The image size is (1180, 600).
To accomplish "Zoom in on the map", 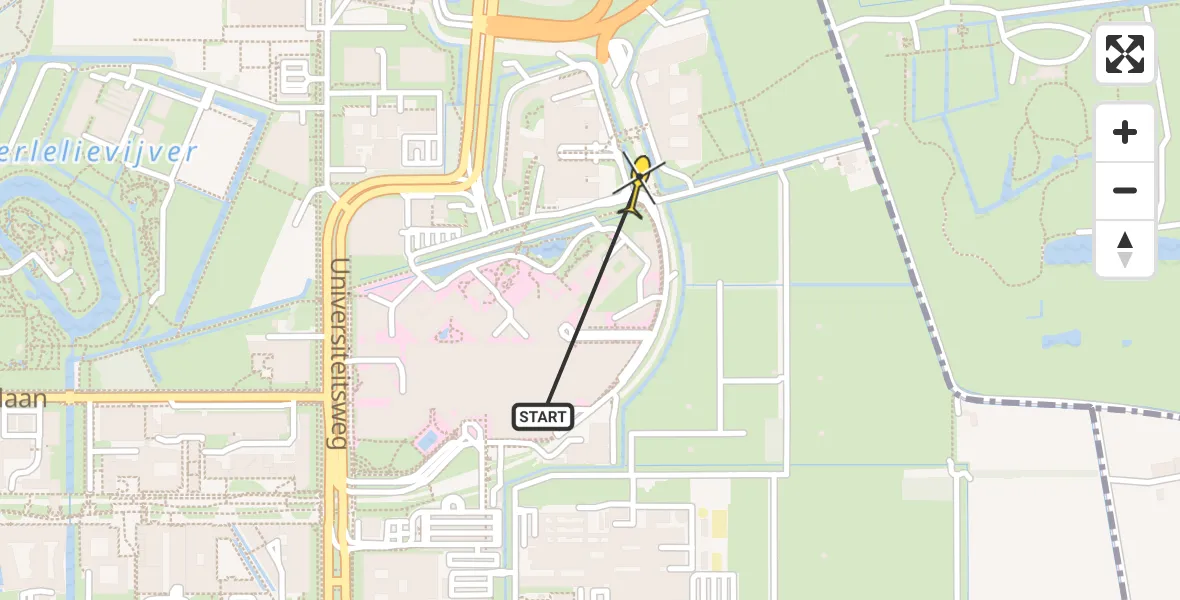I will tap(1125, 132).
